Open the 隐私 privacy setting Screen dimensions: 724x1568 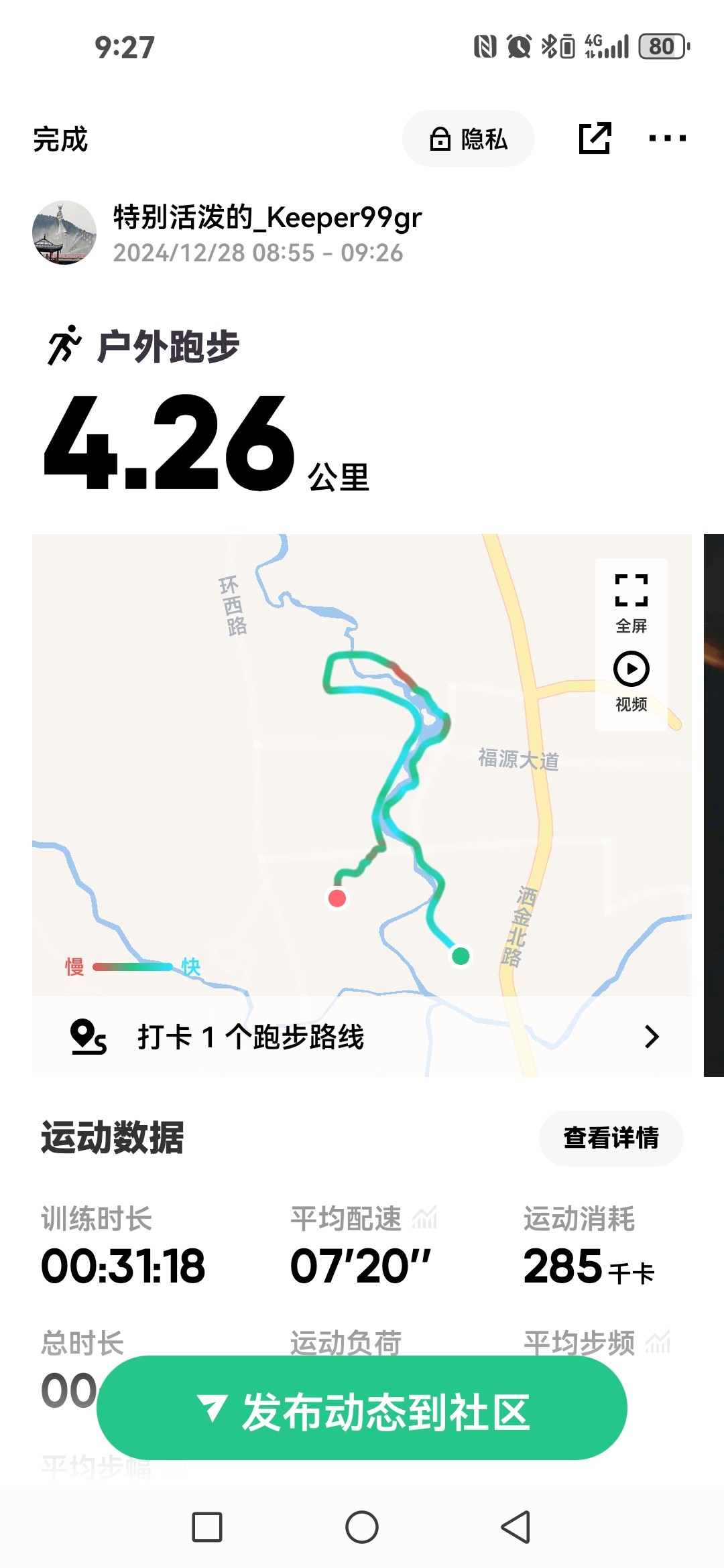coord(468,139)
